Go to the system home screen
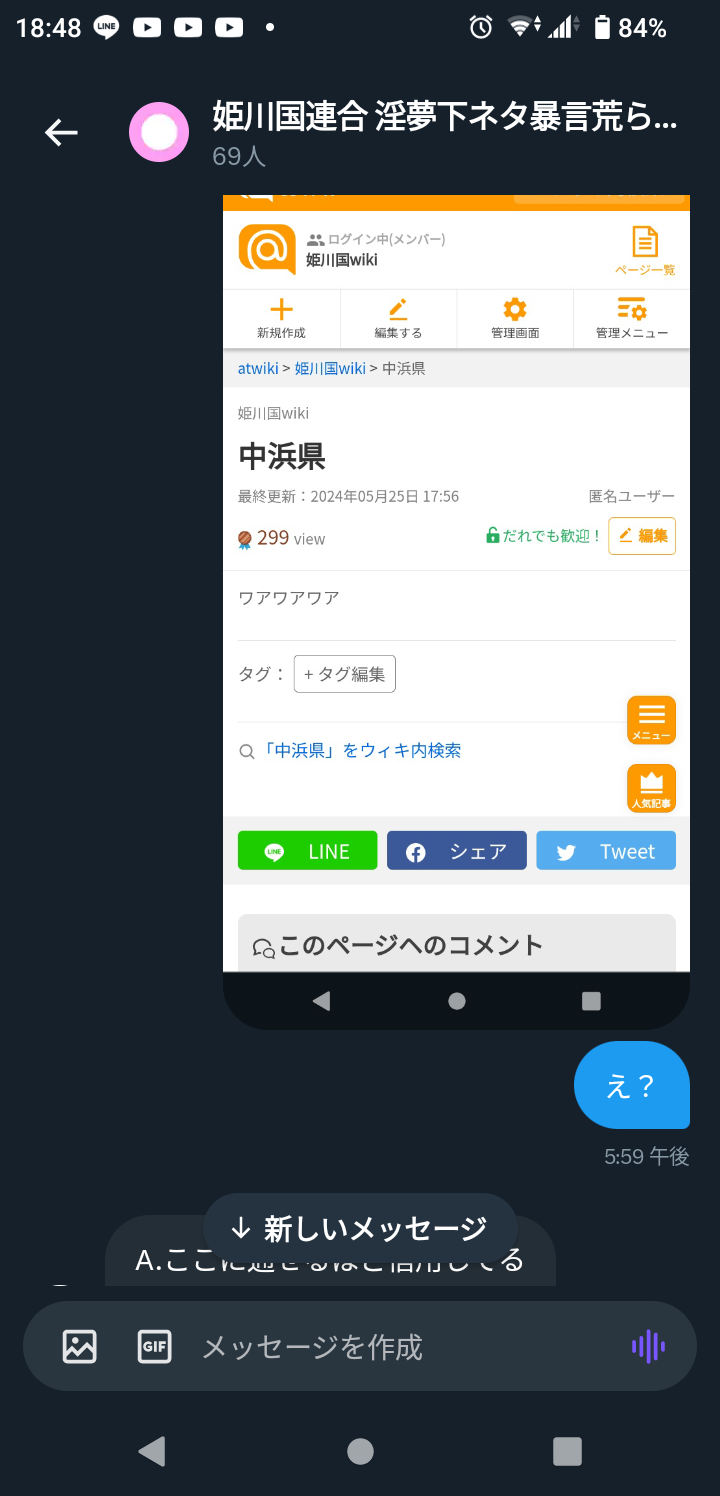The height and width of the screenshot is (1496, 720). pyautogui.click(x=360, y=1450)
